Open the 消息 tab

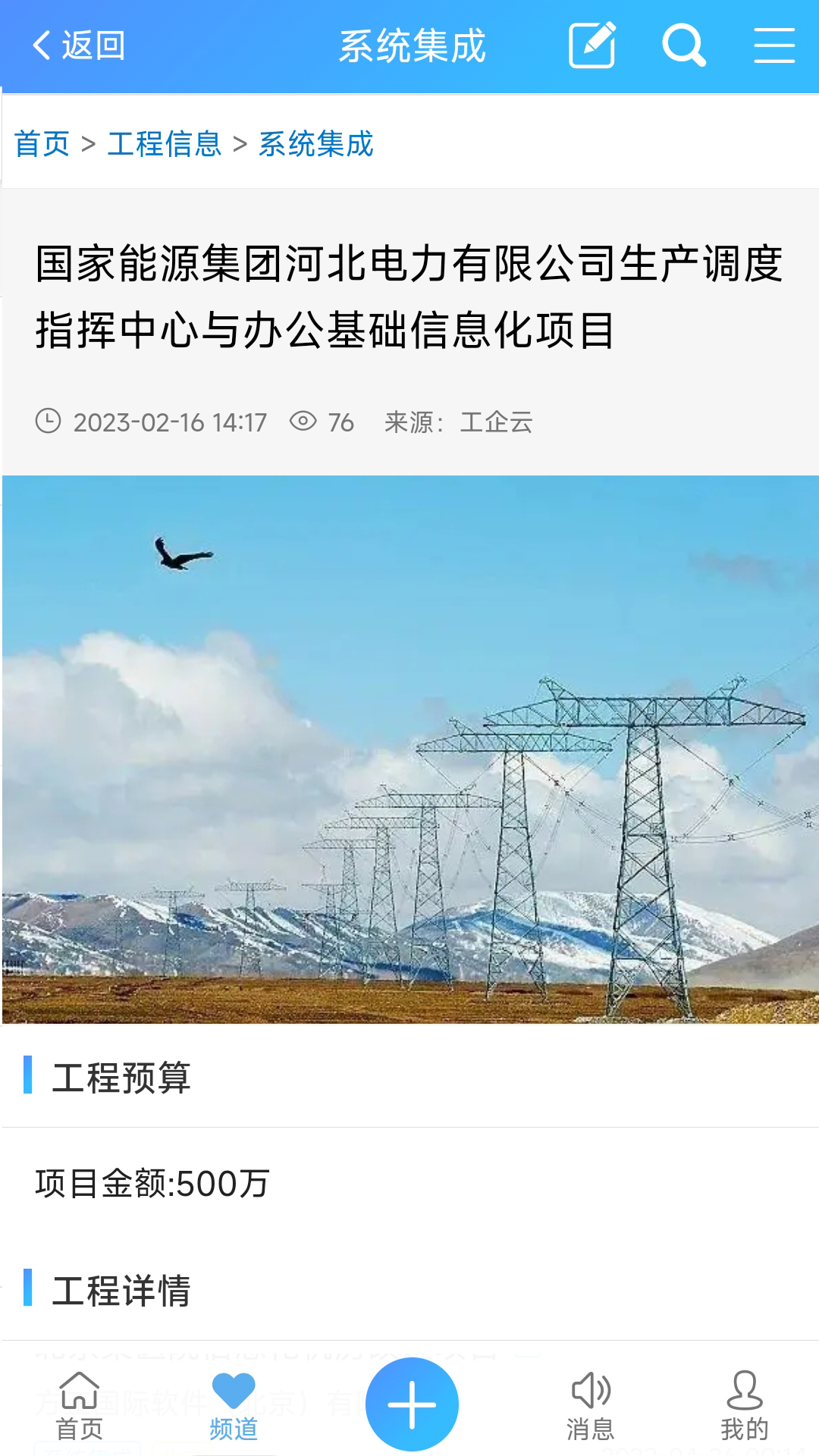point(591,1407)
